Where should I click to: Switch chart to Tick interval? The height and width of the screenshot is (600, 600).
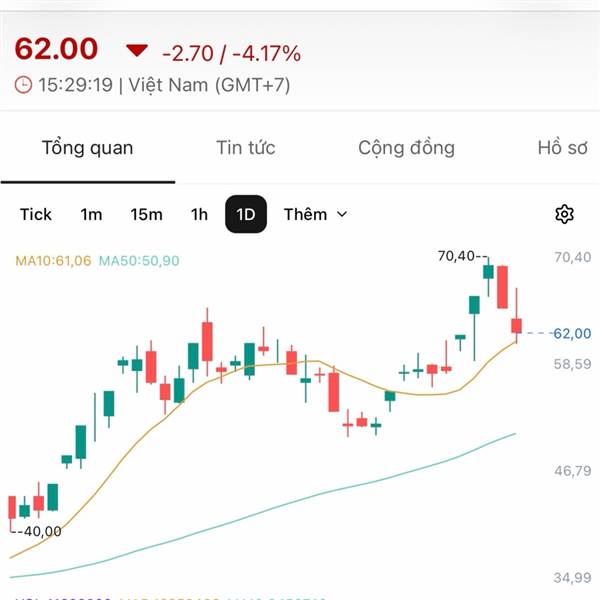pos(36,214)
